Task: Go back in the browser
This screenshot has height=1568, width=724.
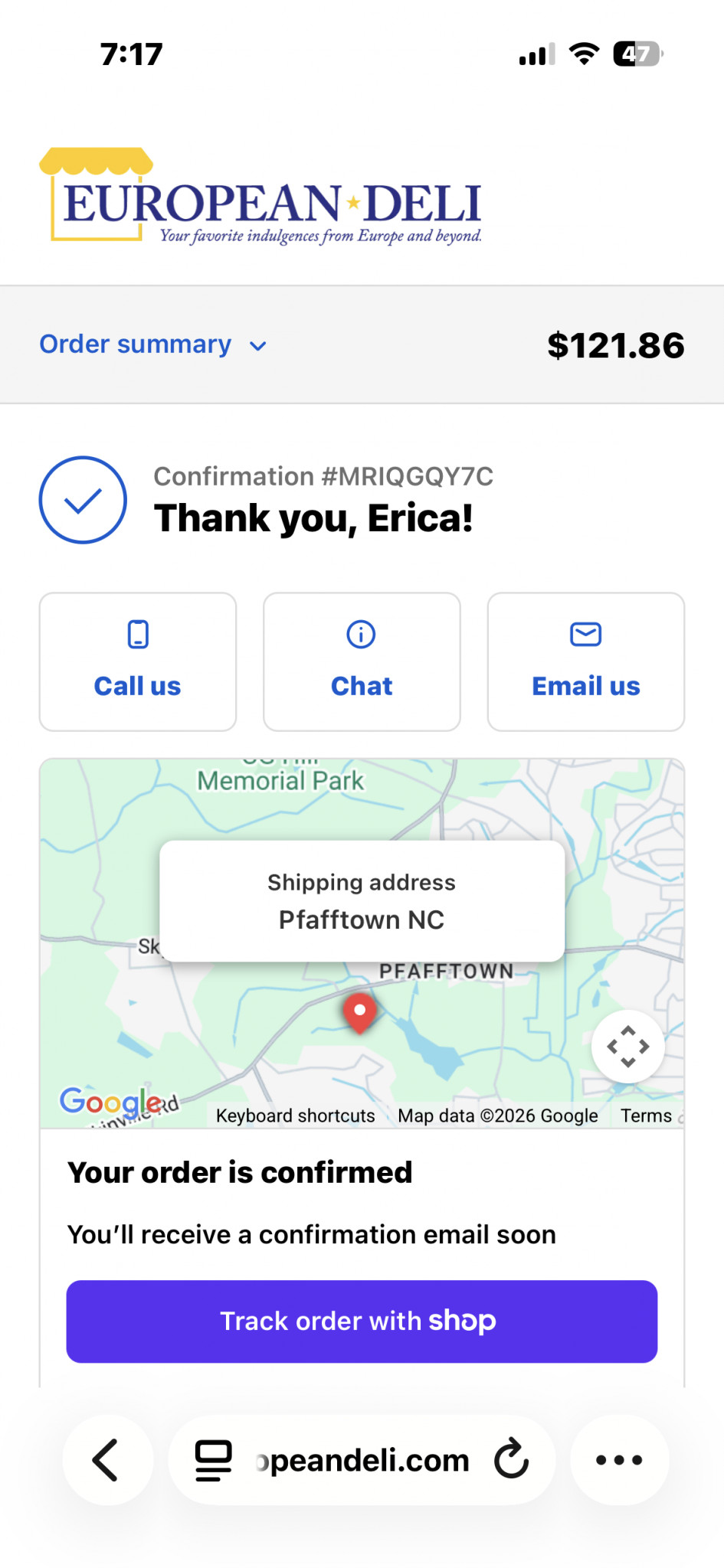Action: [107, 1460]
